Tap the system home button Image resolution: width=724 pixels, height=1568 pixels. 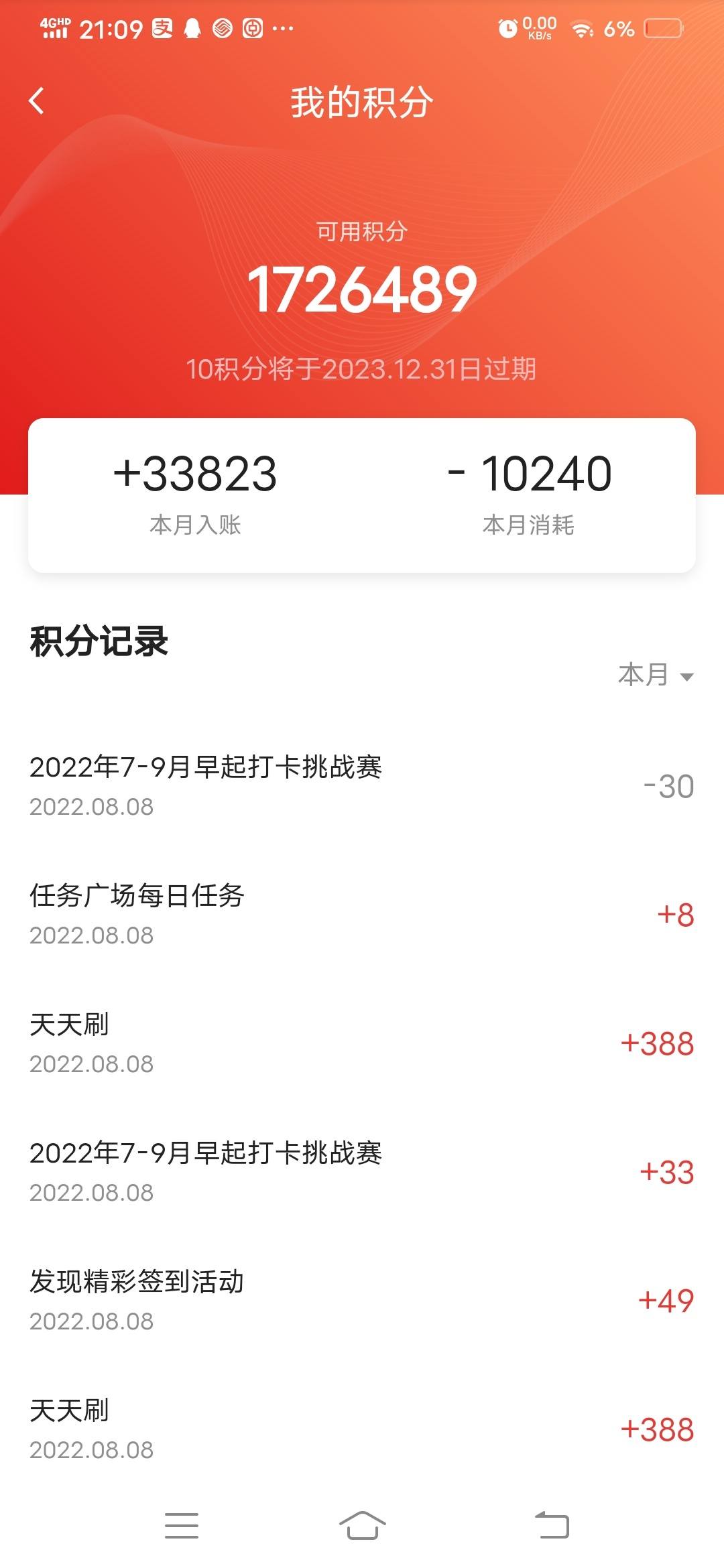[x=362, y=1526]
